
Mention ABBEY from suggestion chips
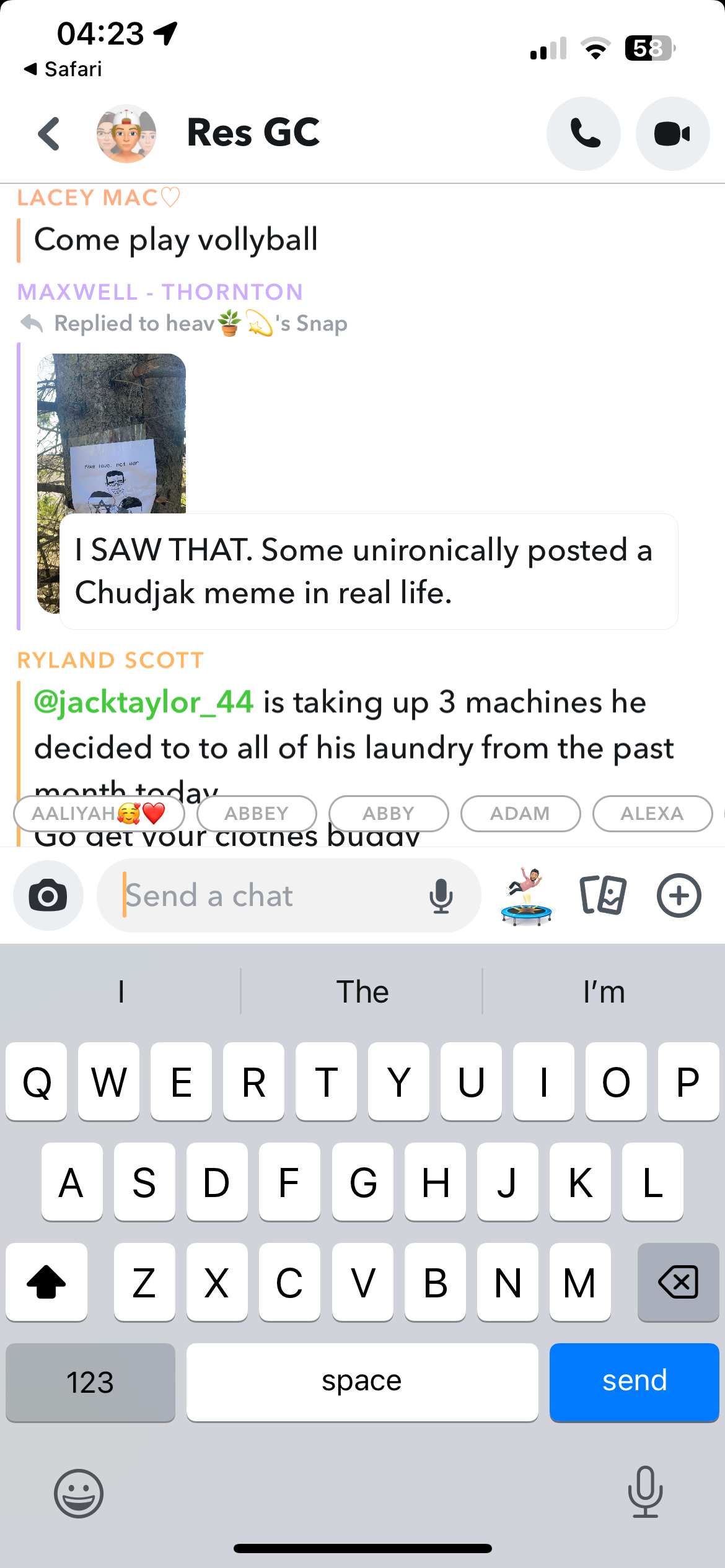click(257, 813)
